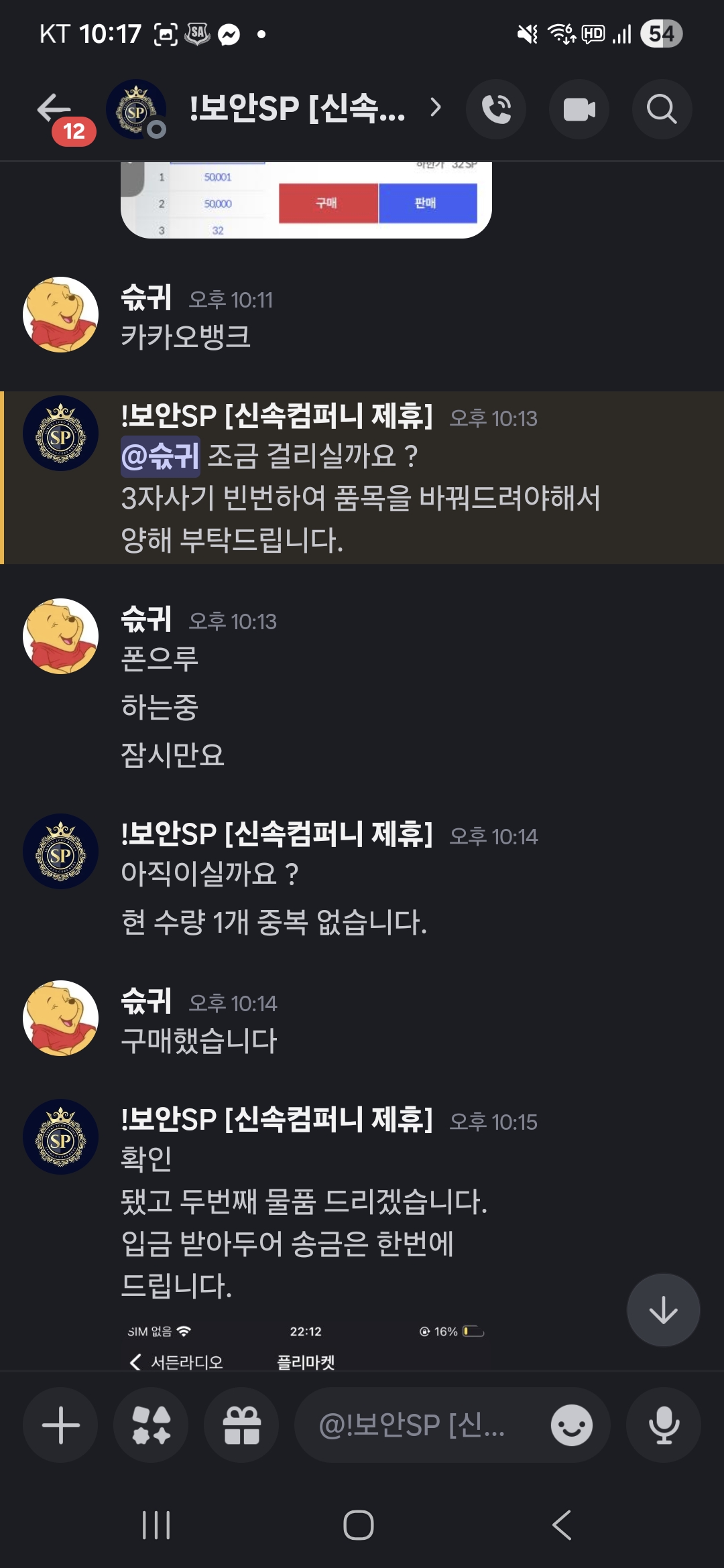The width and height of the screenshot is (724, 1568).
Task: Record a voice message with microphone
Action: click(664, 1425)
